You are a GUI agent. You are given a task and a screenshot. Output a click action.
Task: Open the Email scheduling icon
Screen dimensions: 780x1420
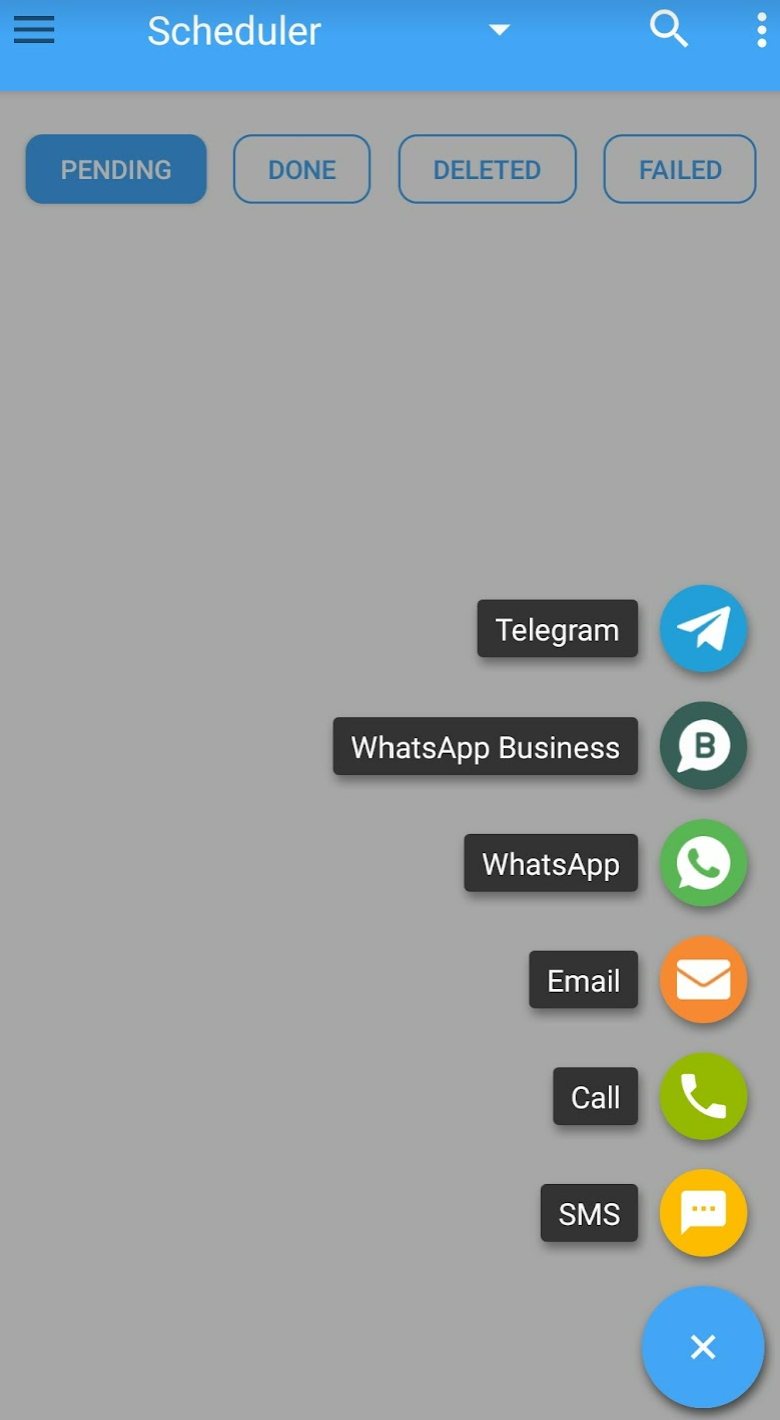pyautogui.click(x=703, y=980)
